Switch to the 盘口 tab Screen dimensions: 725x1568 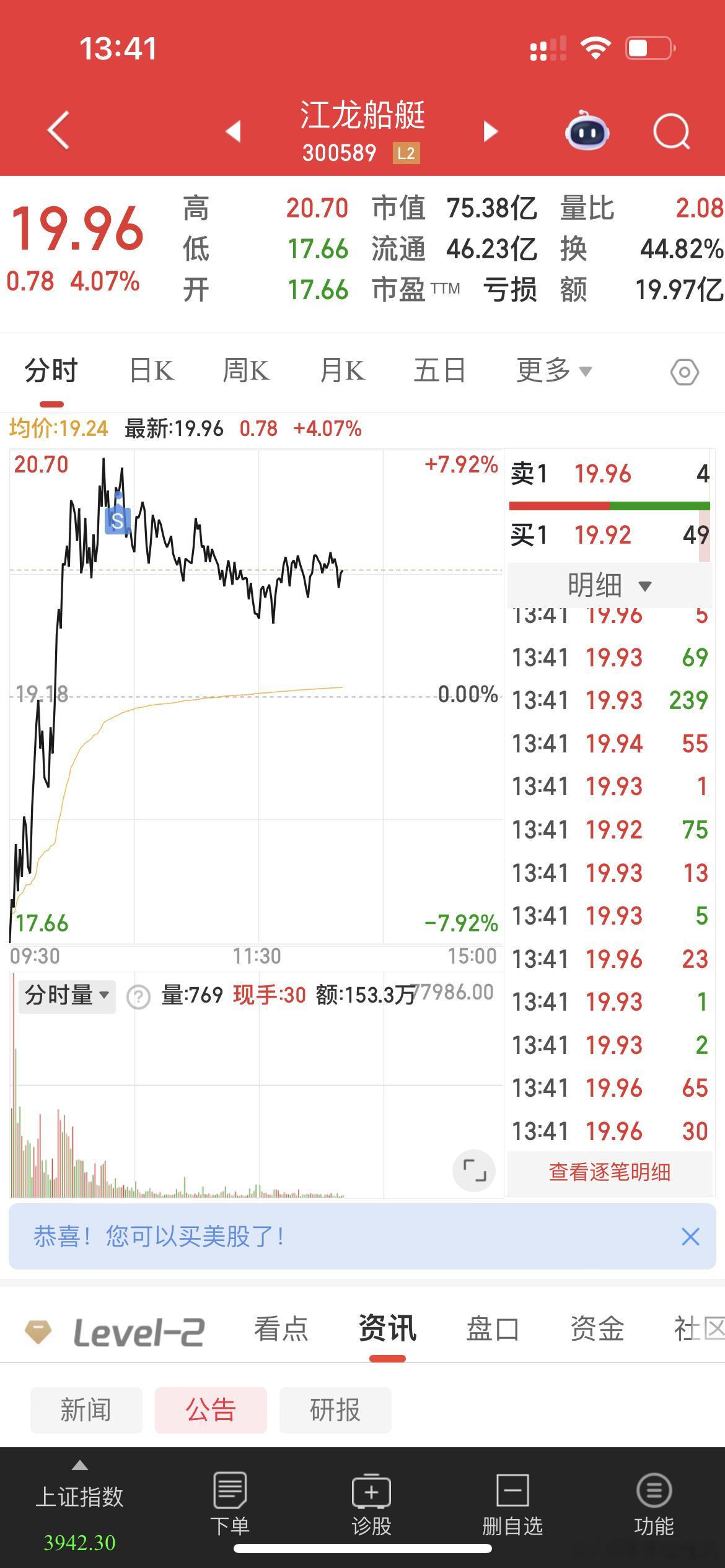pyautogui.click(x=493, y=1327)
